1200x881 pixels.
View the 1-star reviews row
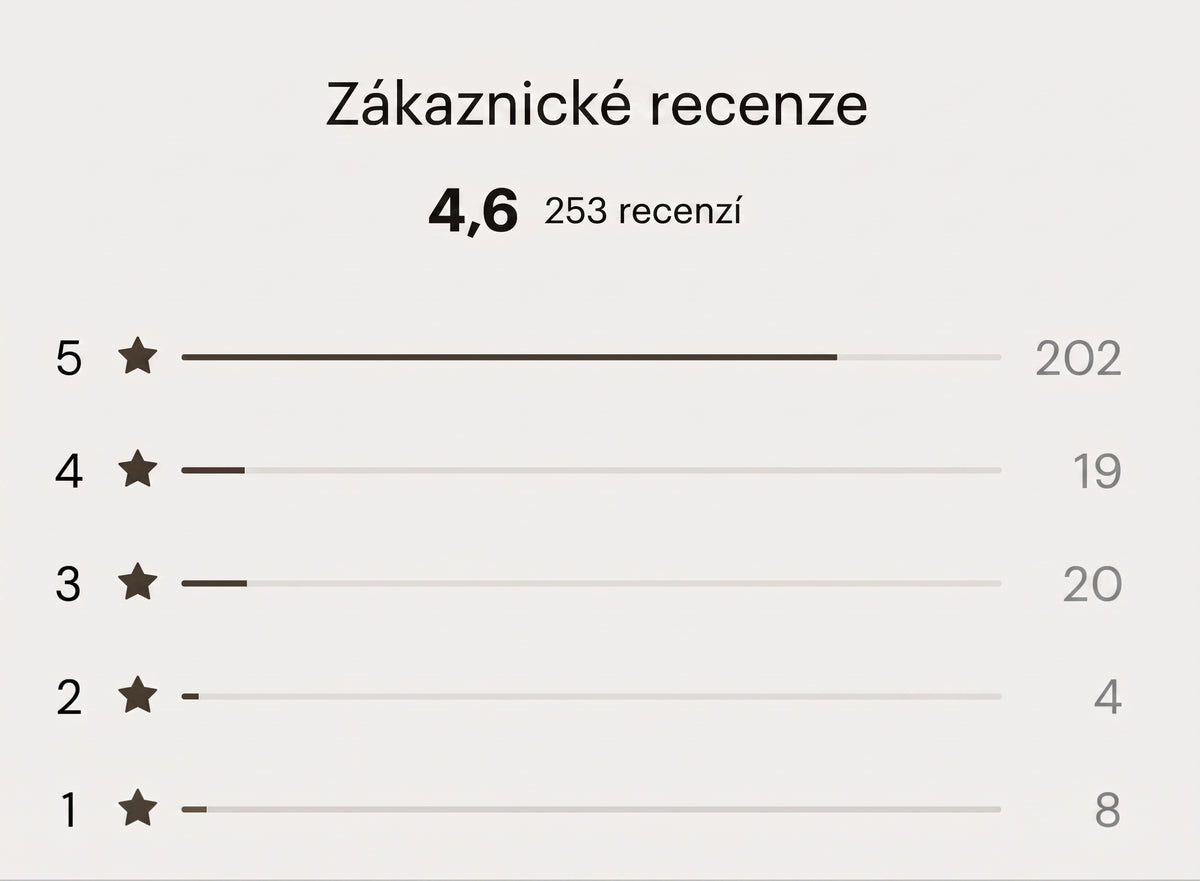(x=589, y=809)
